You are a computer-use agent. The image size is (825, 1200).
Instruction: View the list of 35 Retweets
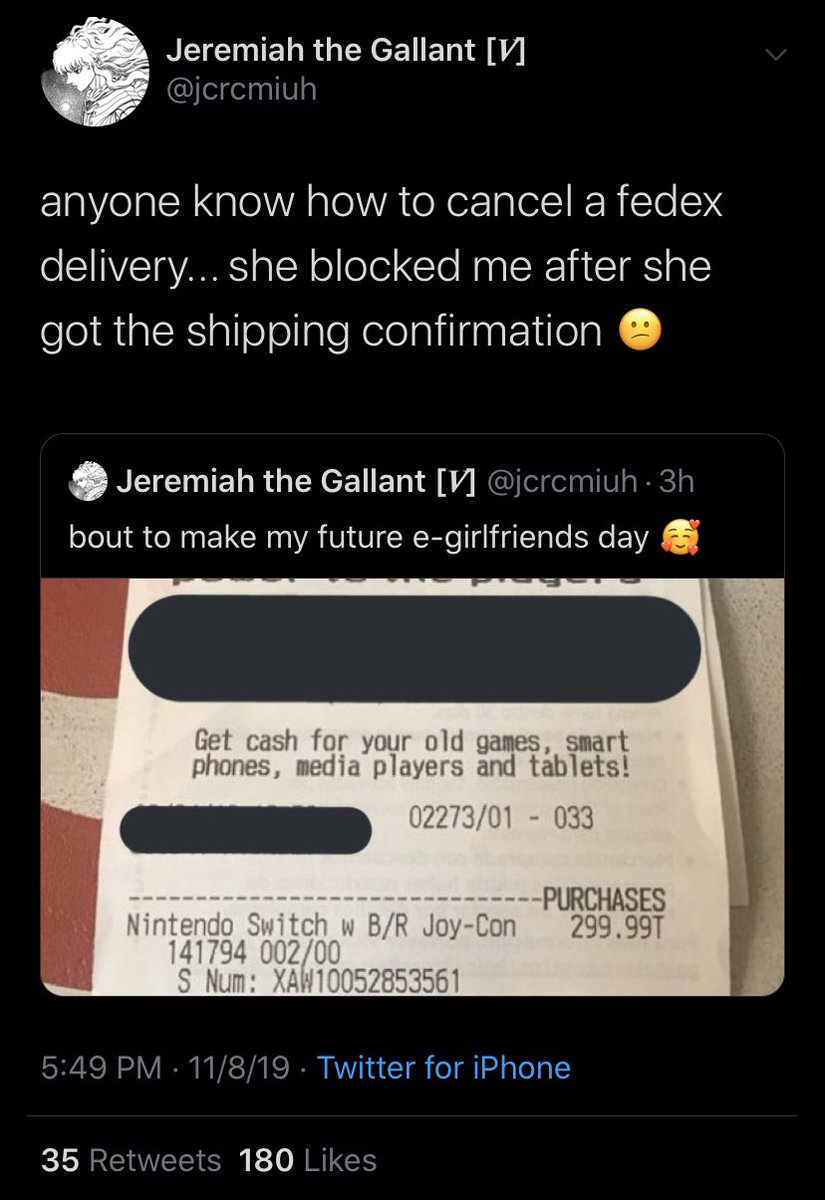coord(131,1160)
